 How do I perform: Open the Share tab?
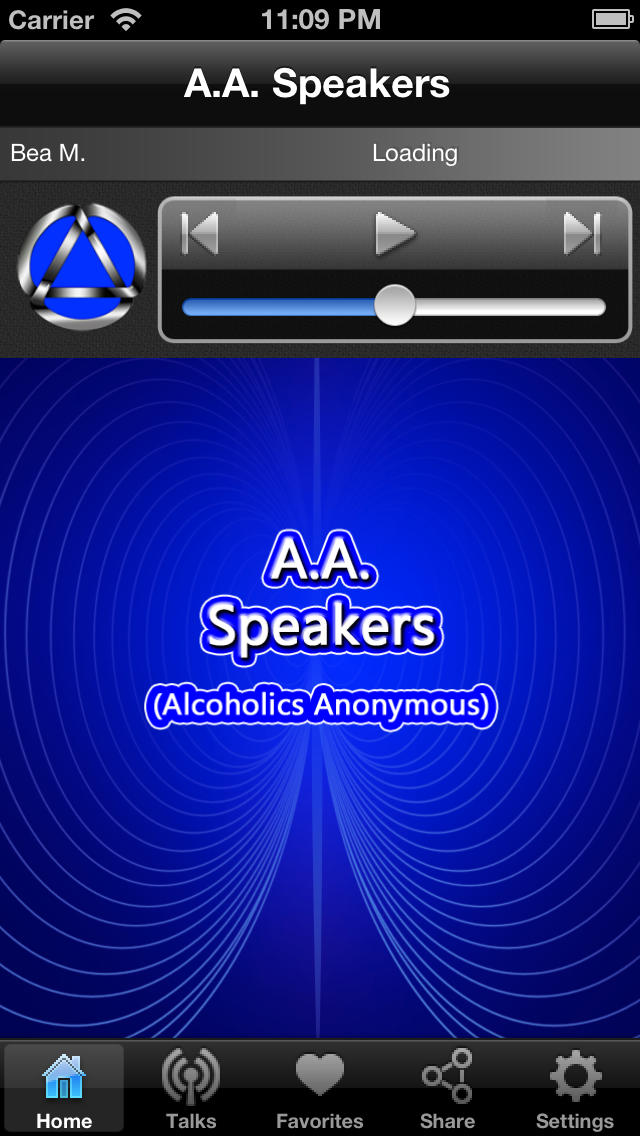pos(447,1088)
